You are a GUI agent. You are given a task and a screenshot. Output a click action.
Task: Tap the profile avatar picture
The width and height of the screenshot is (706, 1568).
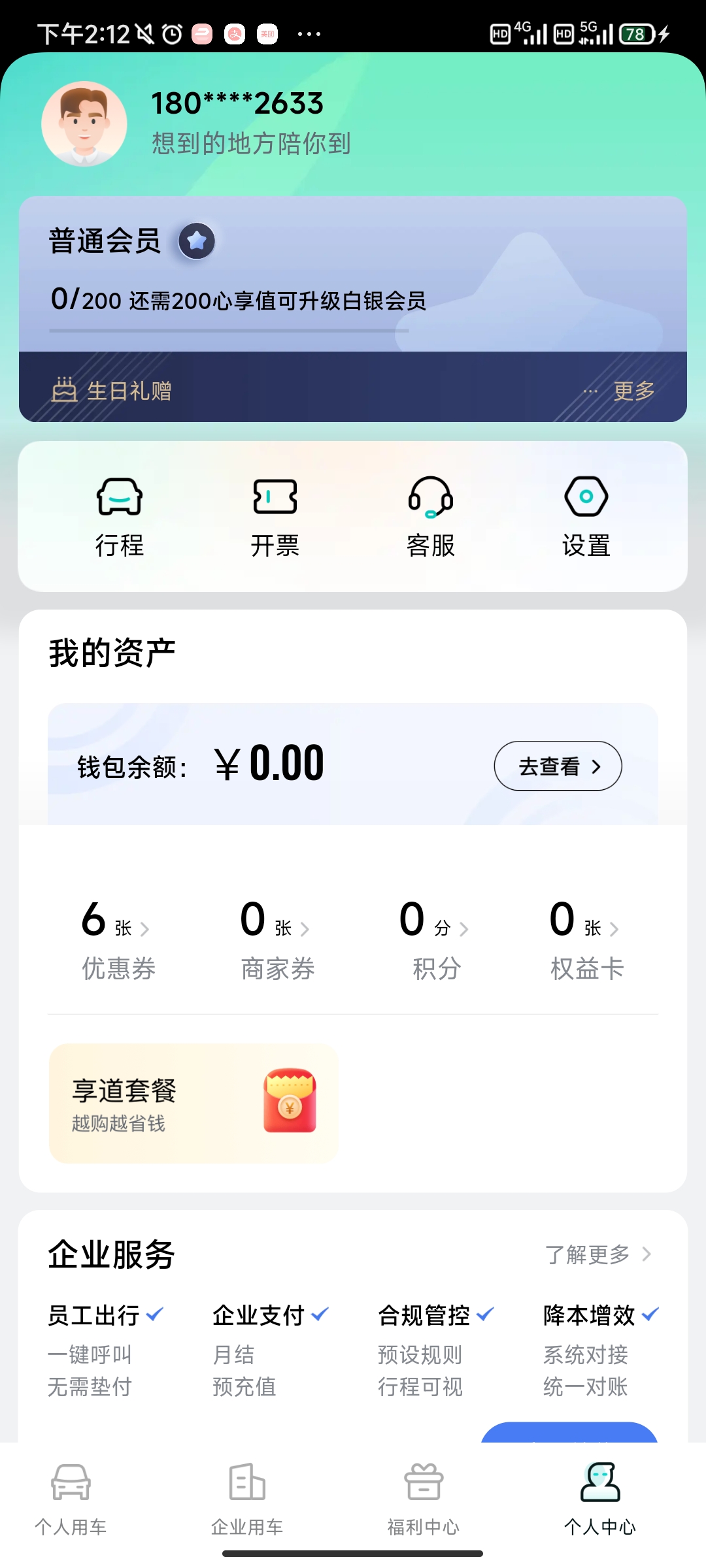[84, 124]
